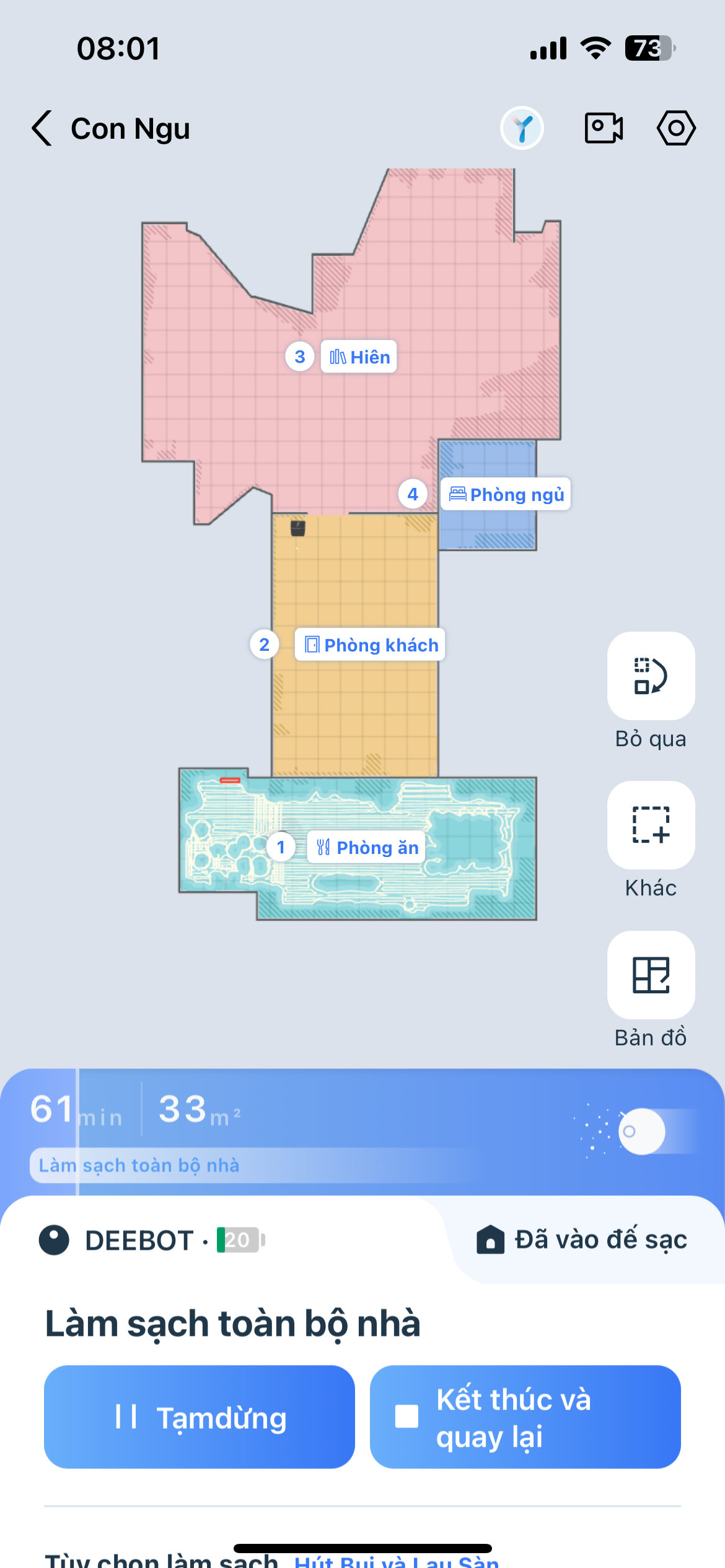The width and height of the screenshot is (725, 1568).
Task: Open the video camera manager
Action: [x=604, y=128]
